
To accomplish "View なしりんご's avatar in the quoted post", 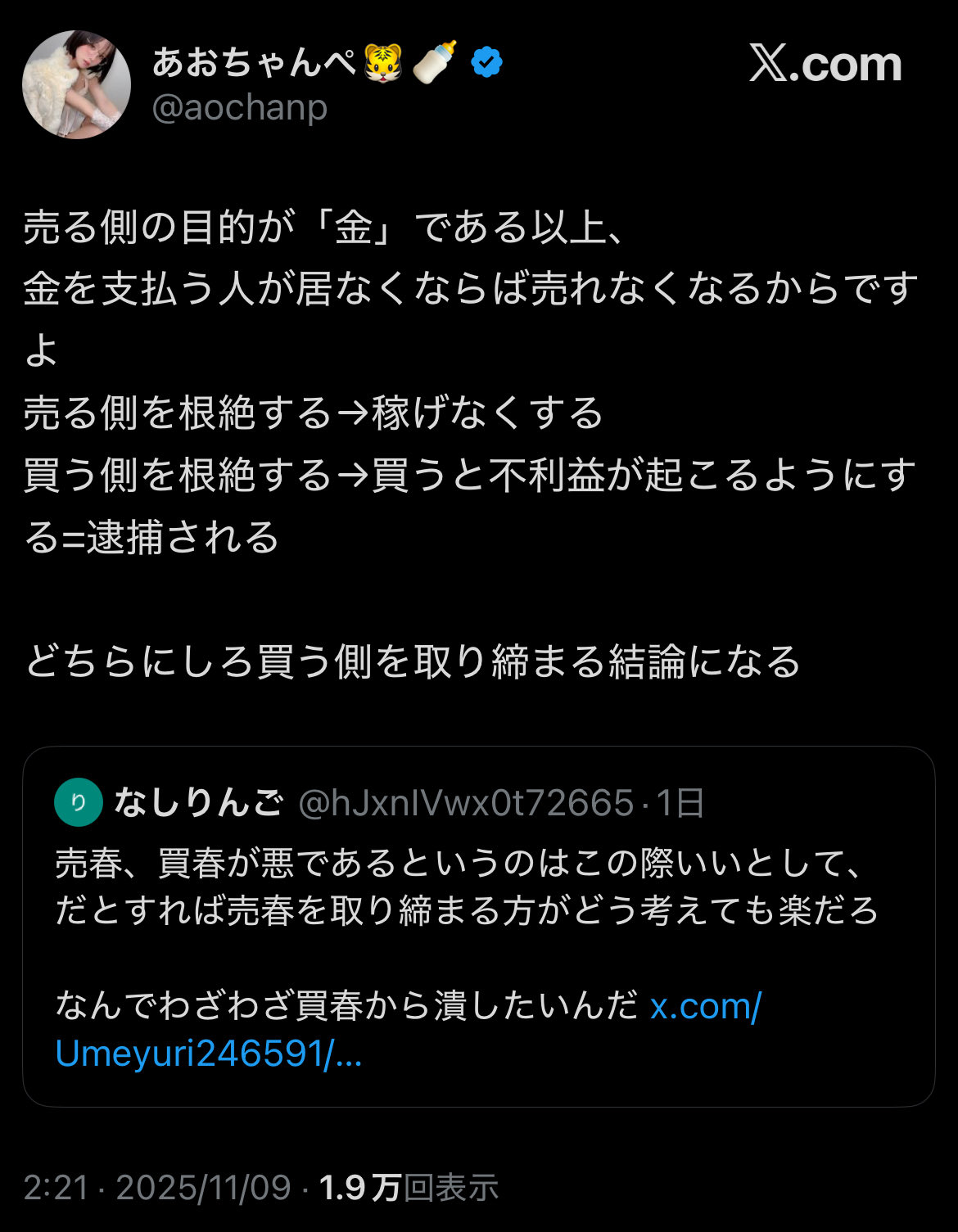I will click(79, 803).
